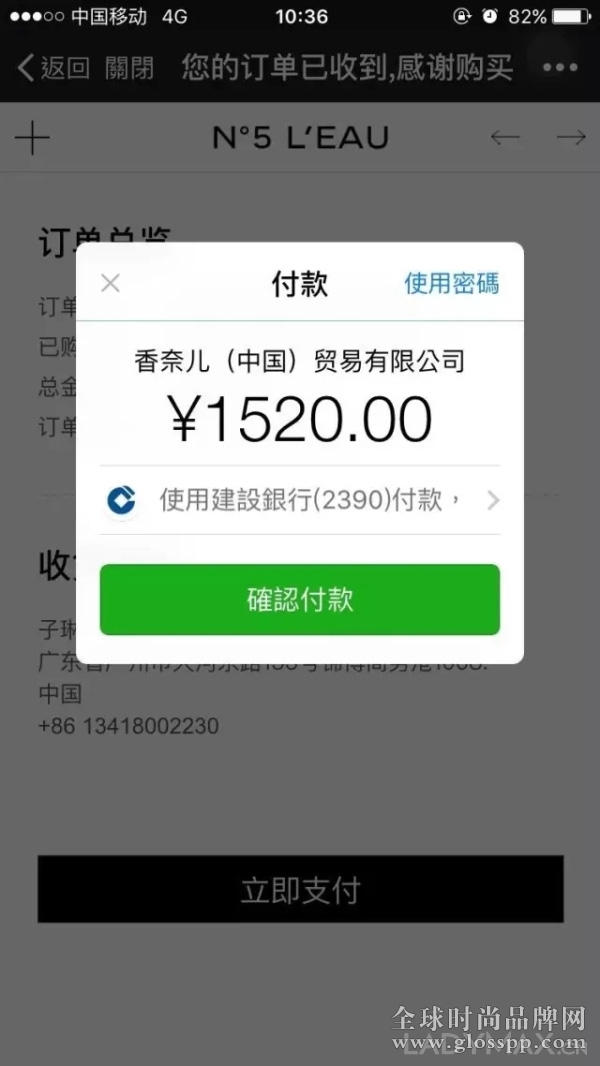Confirm payment with the green 確認付款 button
Viewport: 600px width, 1066px height.
click(x=299, y=599)
